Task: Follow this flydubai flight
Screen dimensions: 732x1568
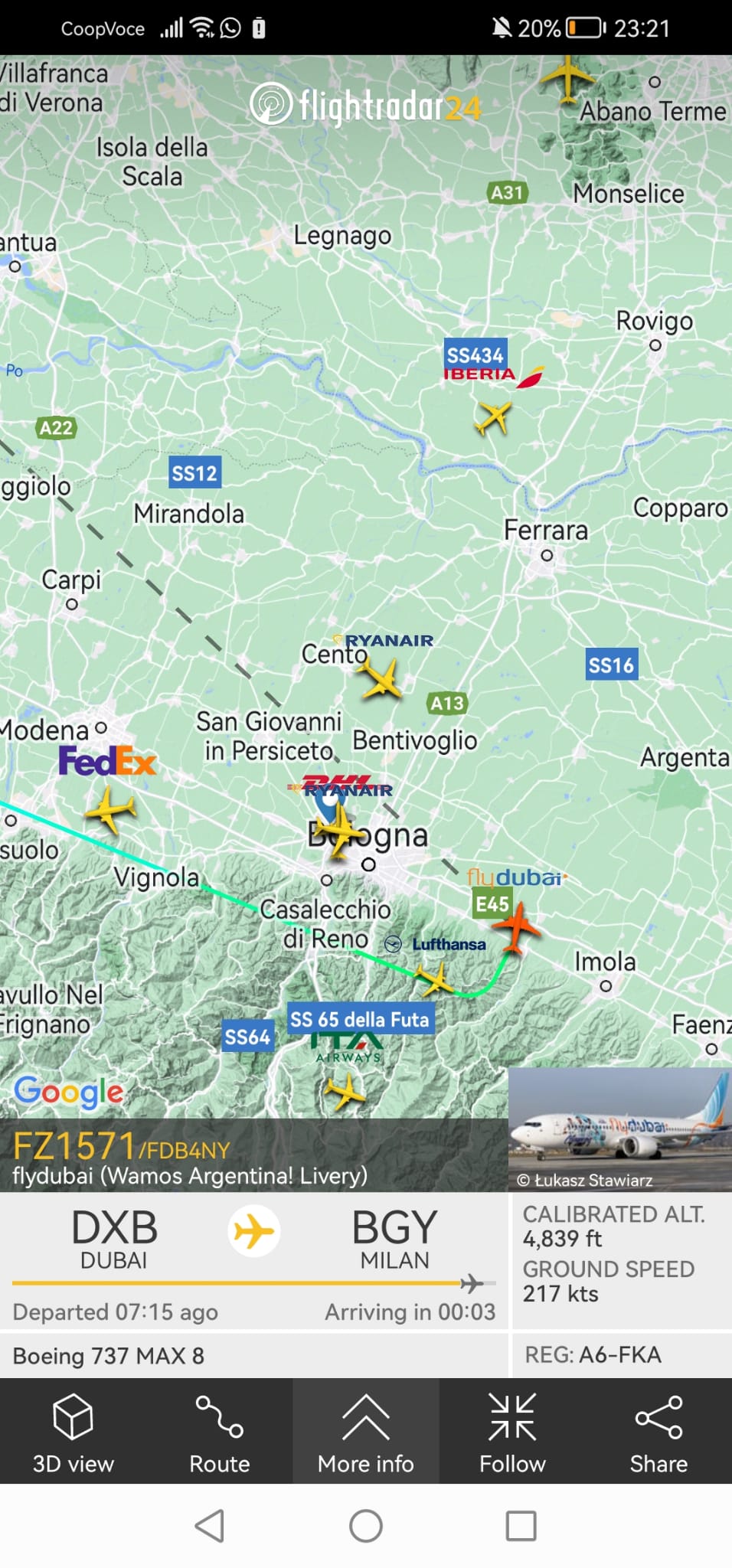Action: 512,1432
